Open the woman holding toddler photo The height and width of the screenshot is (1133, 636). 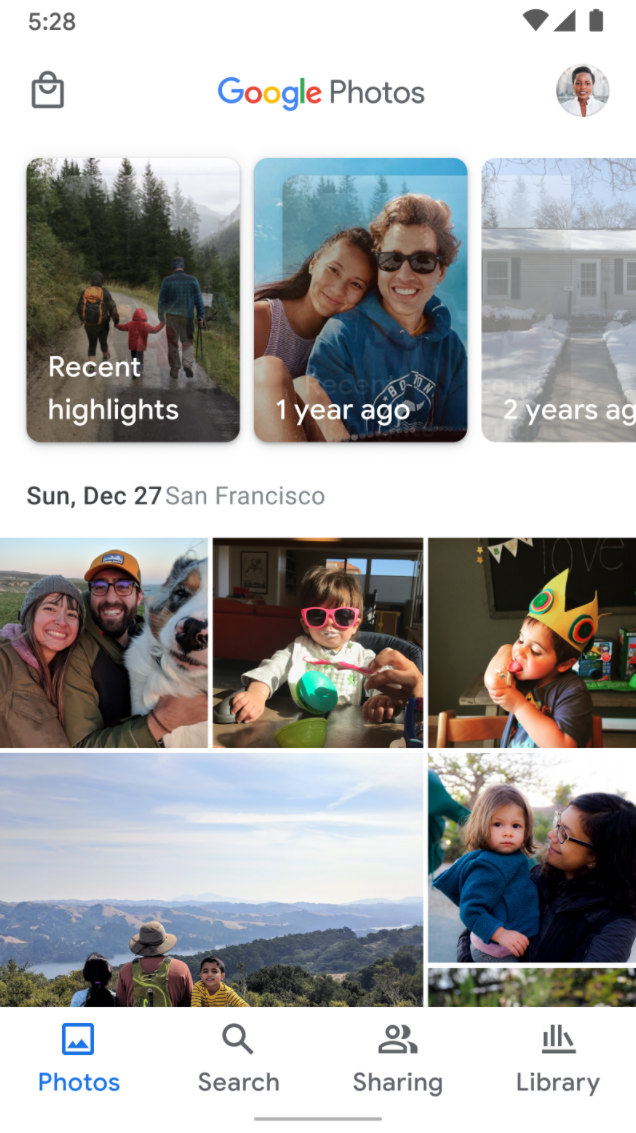(532, 858)
